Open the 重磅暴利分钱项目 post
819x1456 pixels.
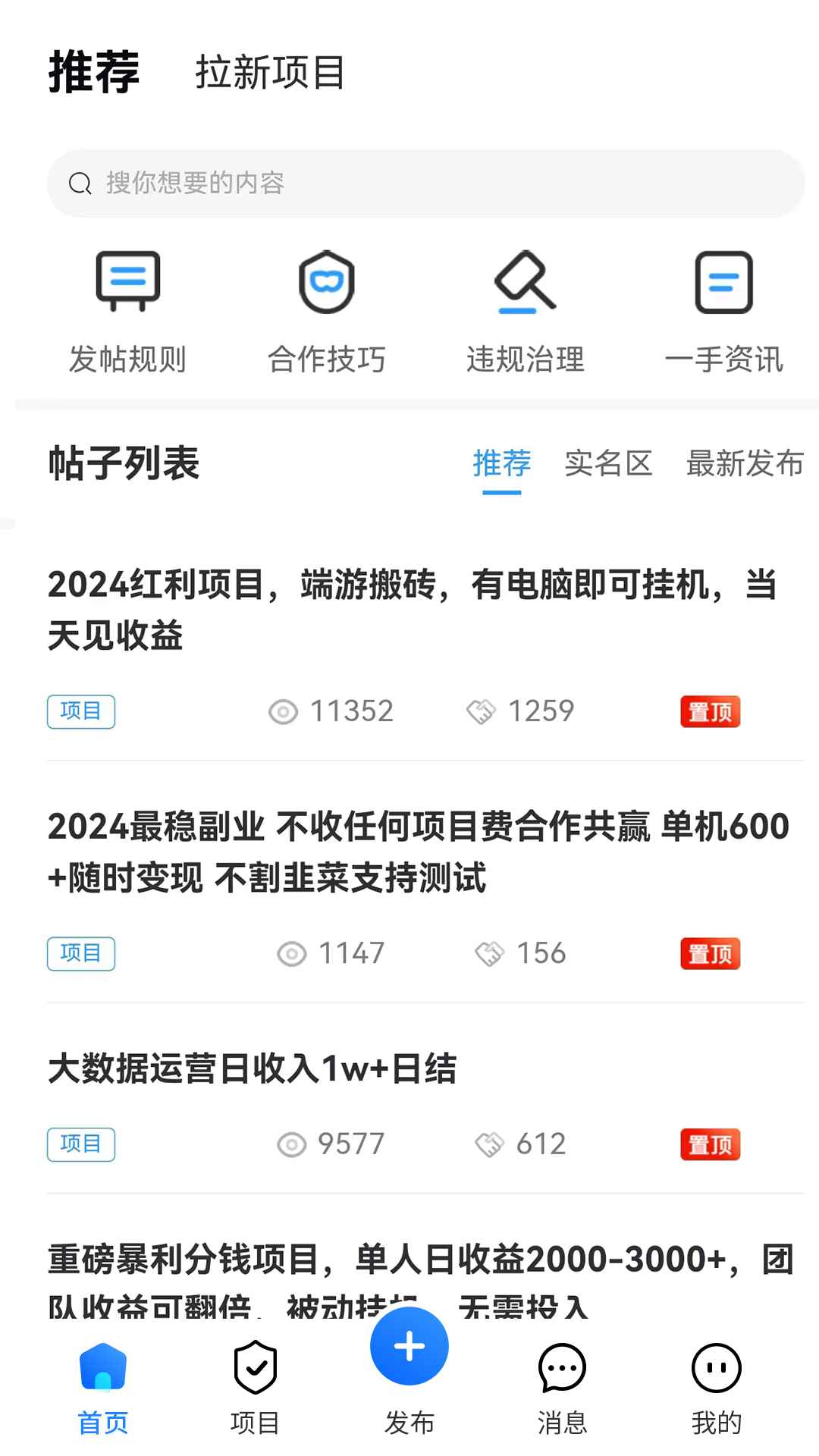tap(421, 1260)
